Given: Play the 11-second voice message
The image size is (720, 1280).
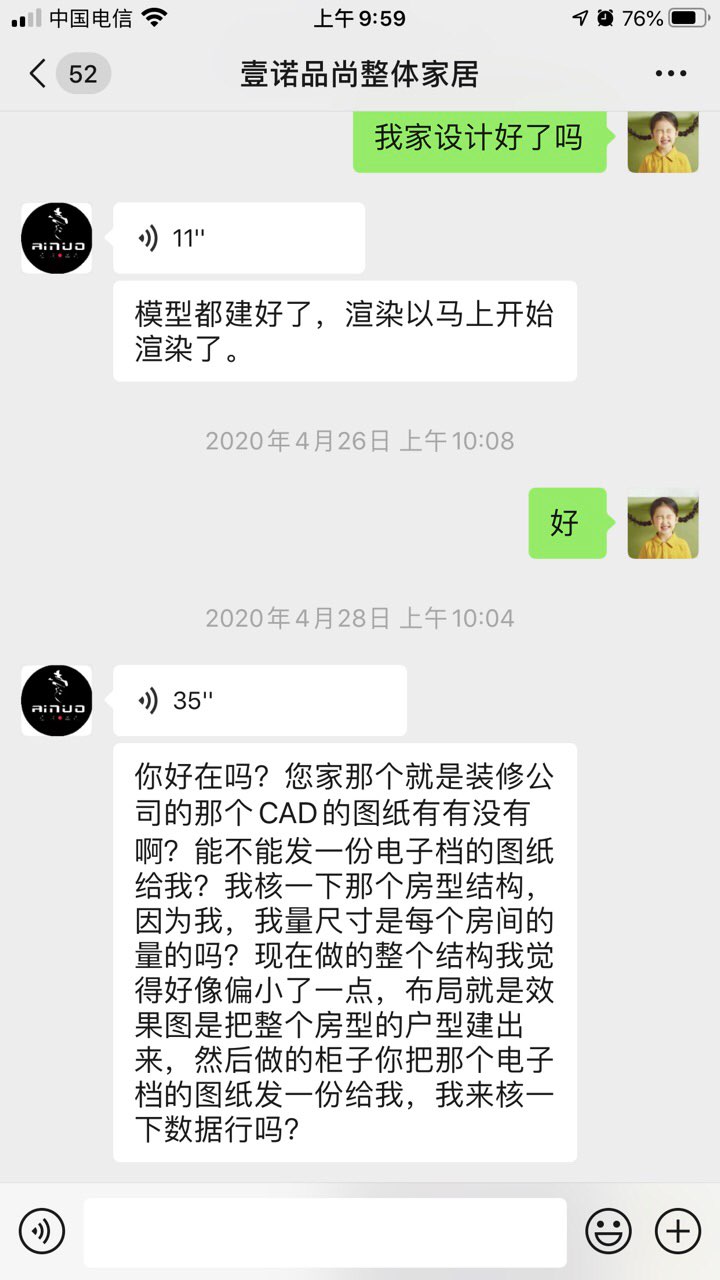Looking at the screenshot, I should coord(238,238).
